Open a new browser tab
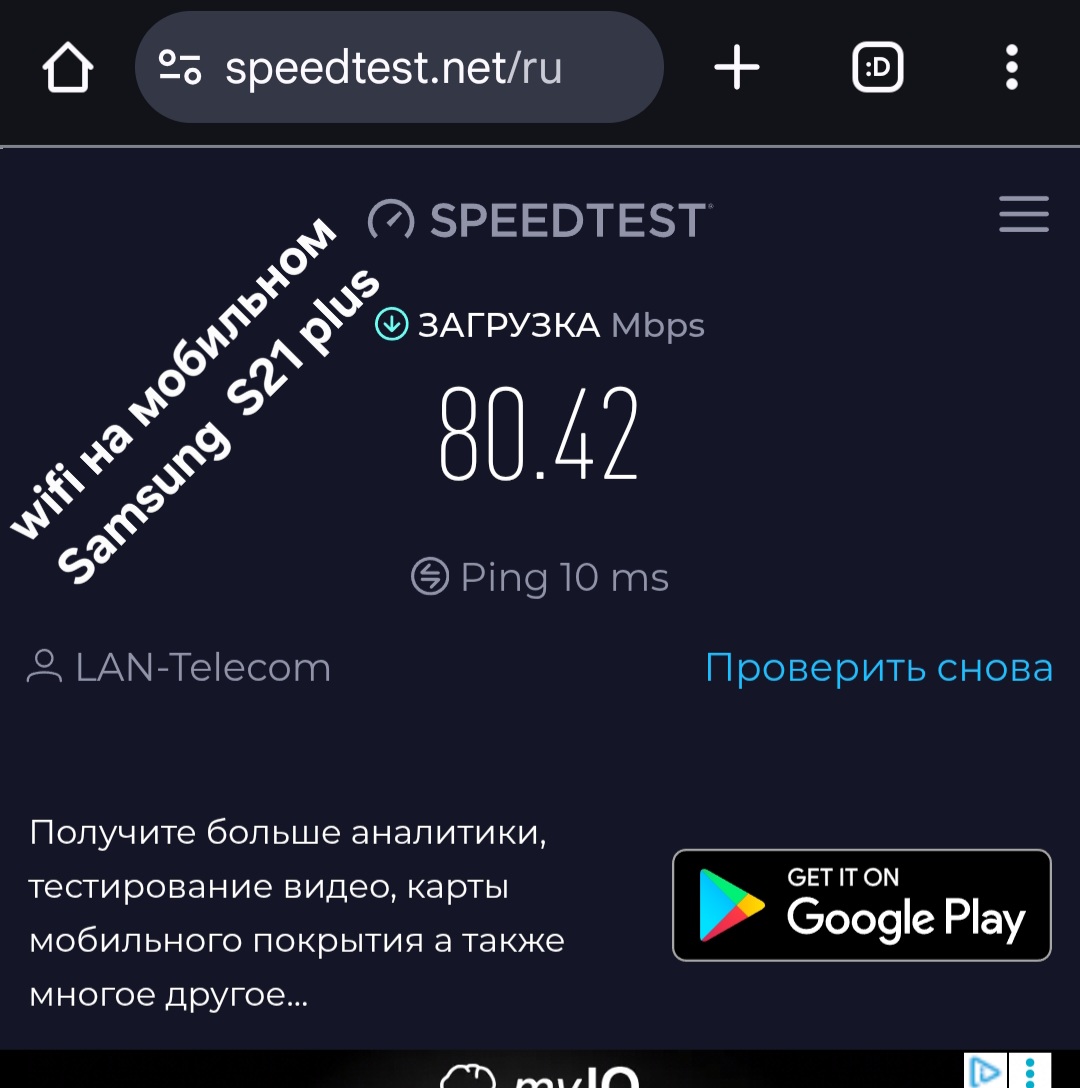1080x1088 pixels. coord(737,69)
